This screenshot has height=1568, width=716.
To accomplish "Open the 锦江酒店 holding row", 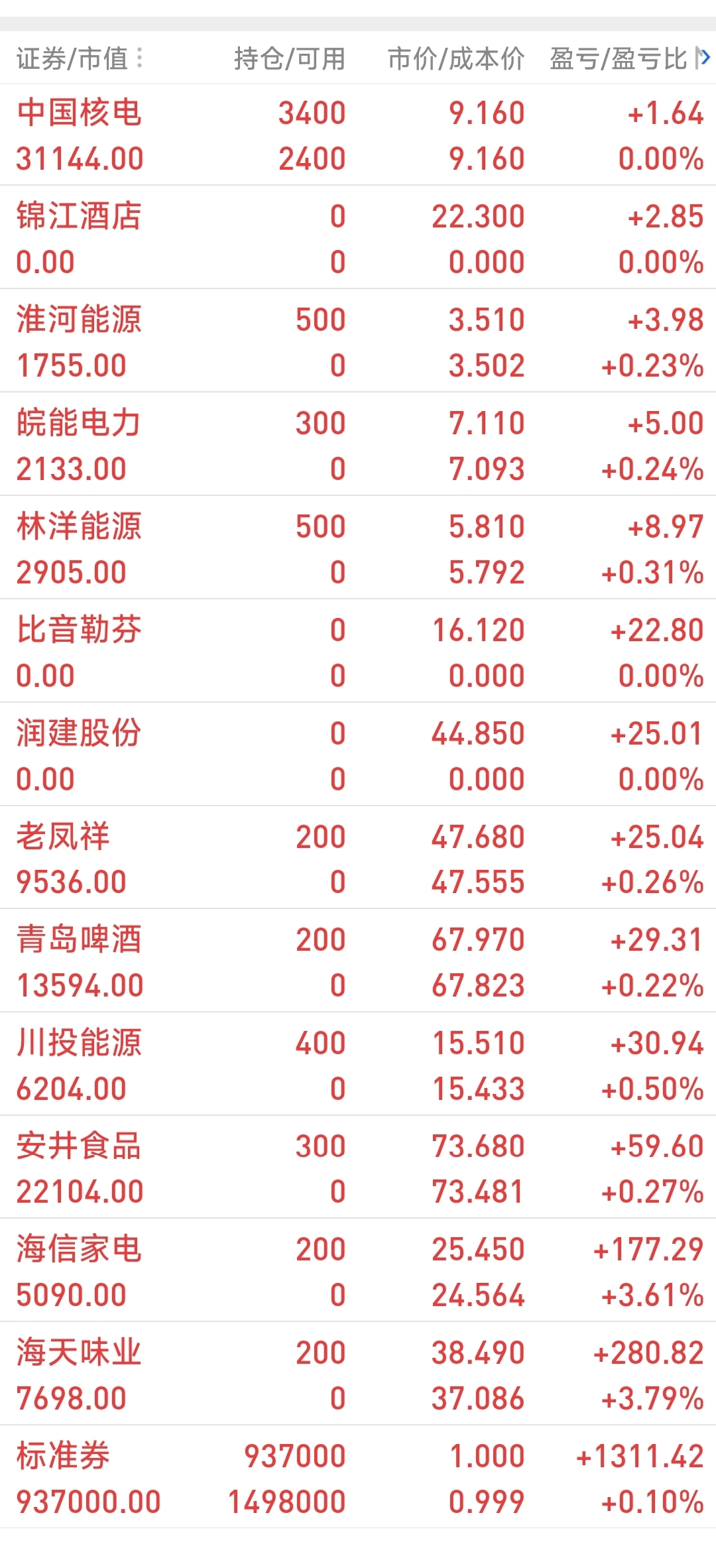I will tap(358, 237).
